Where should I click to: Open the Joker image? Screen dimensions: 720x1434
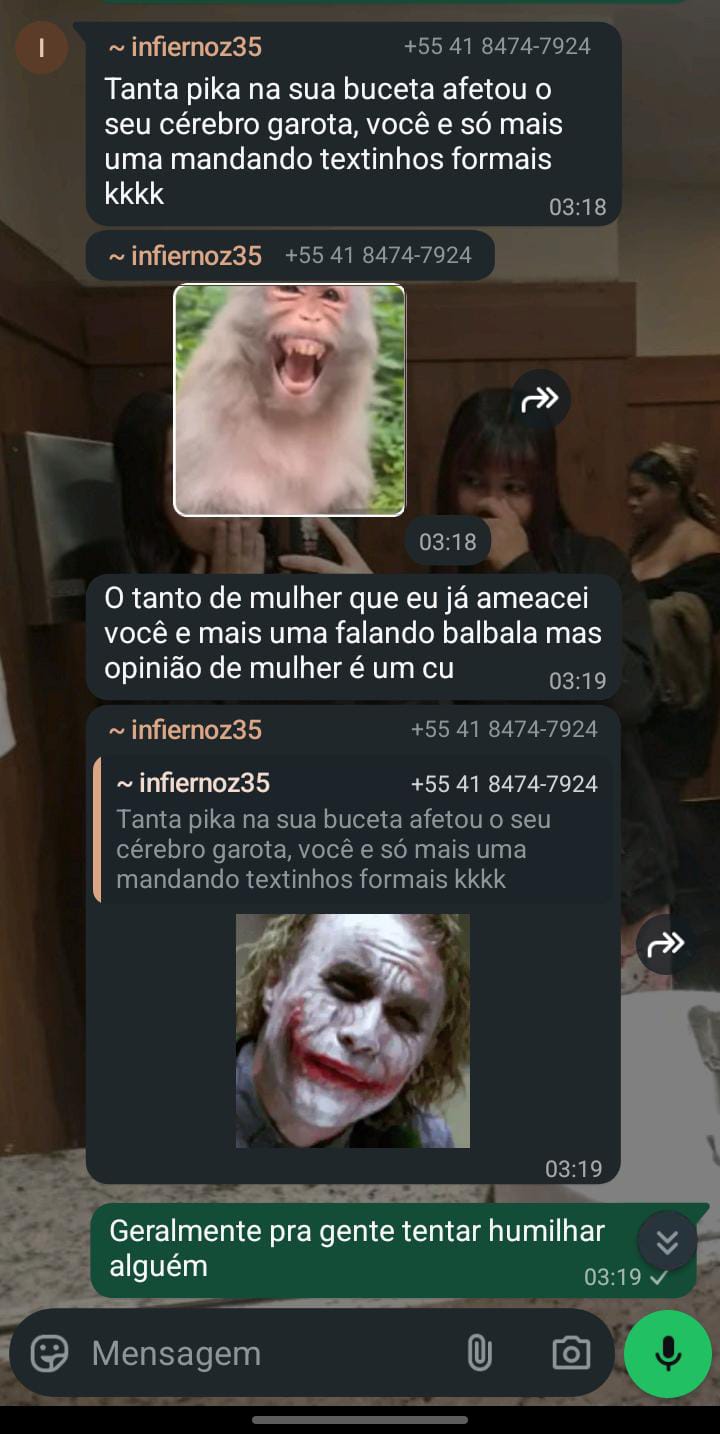352,1030
